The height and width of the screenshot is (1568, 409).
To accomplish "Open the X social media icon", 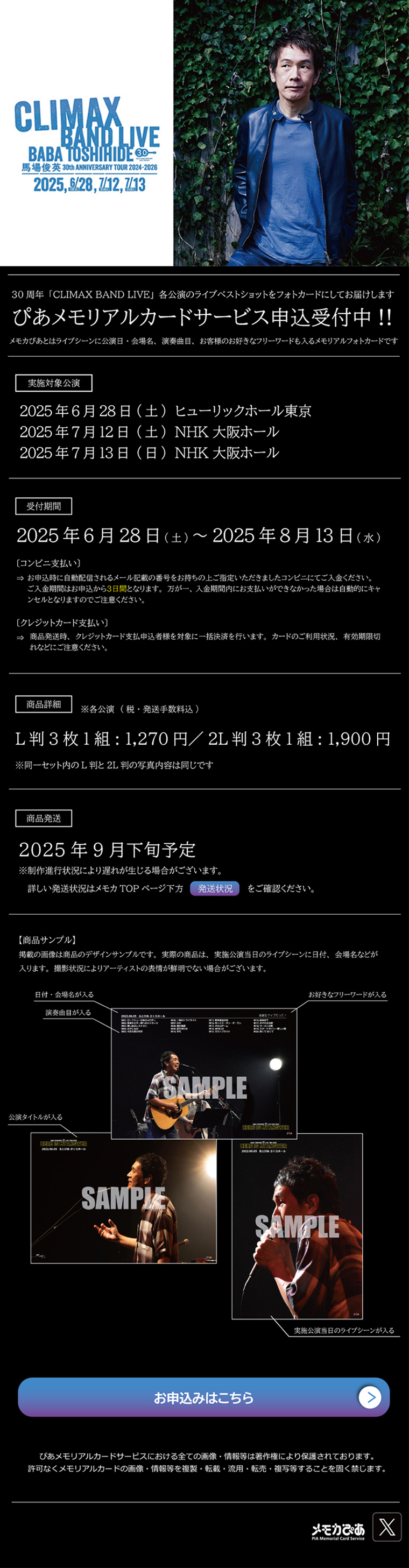I will (x=386, y=1527).
